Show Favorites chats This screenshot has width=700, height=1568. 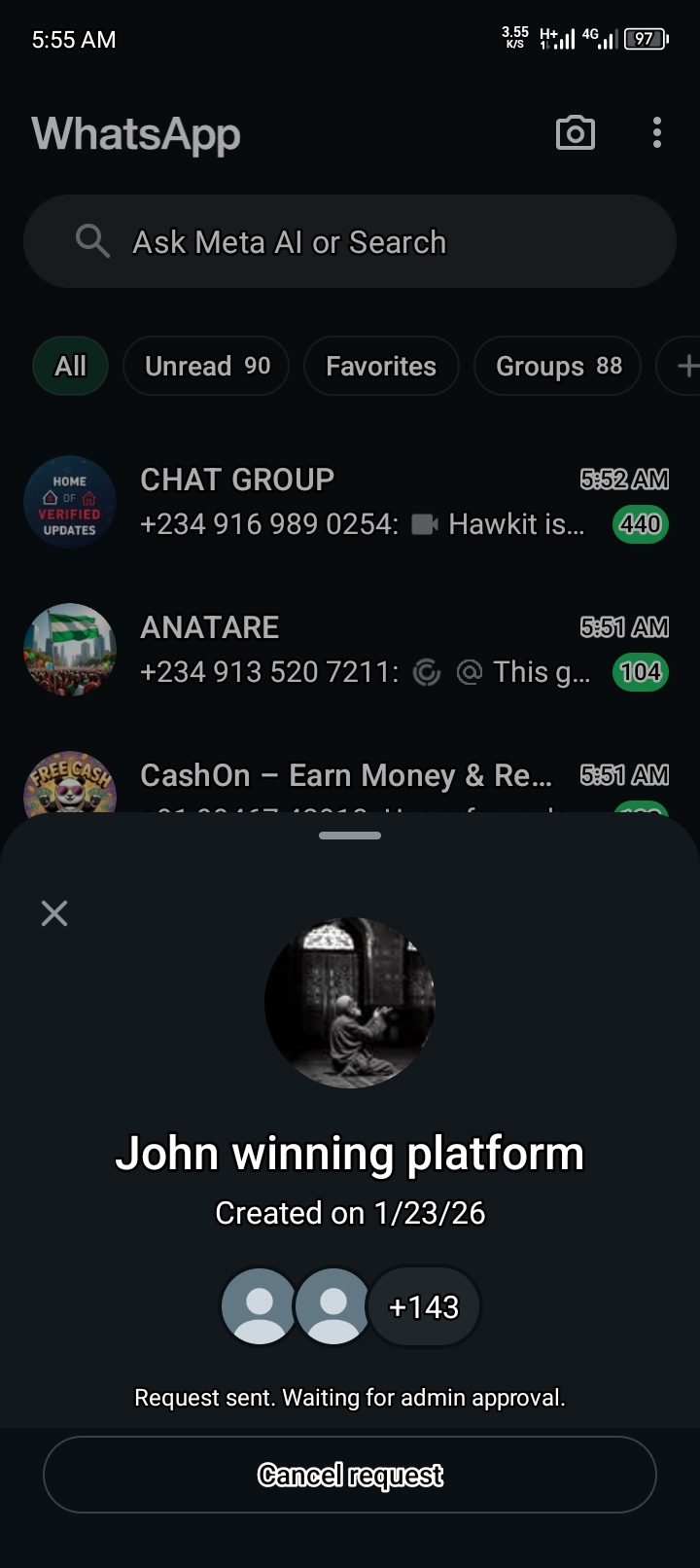(x=381, y=367)
